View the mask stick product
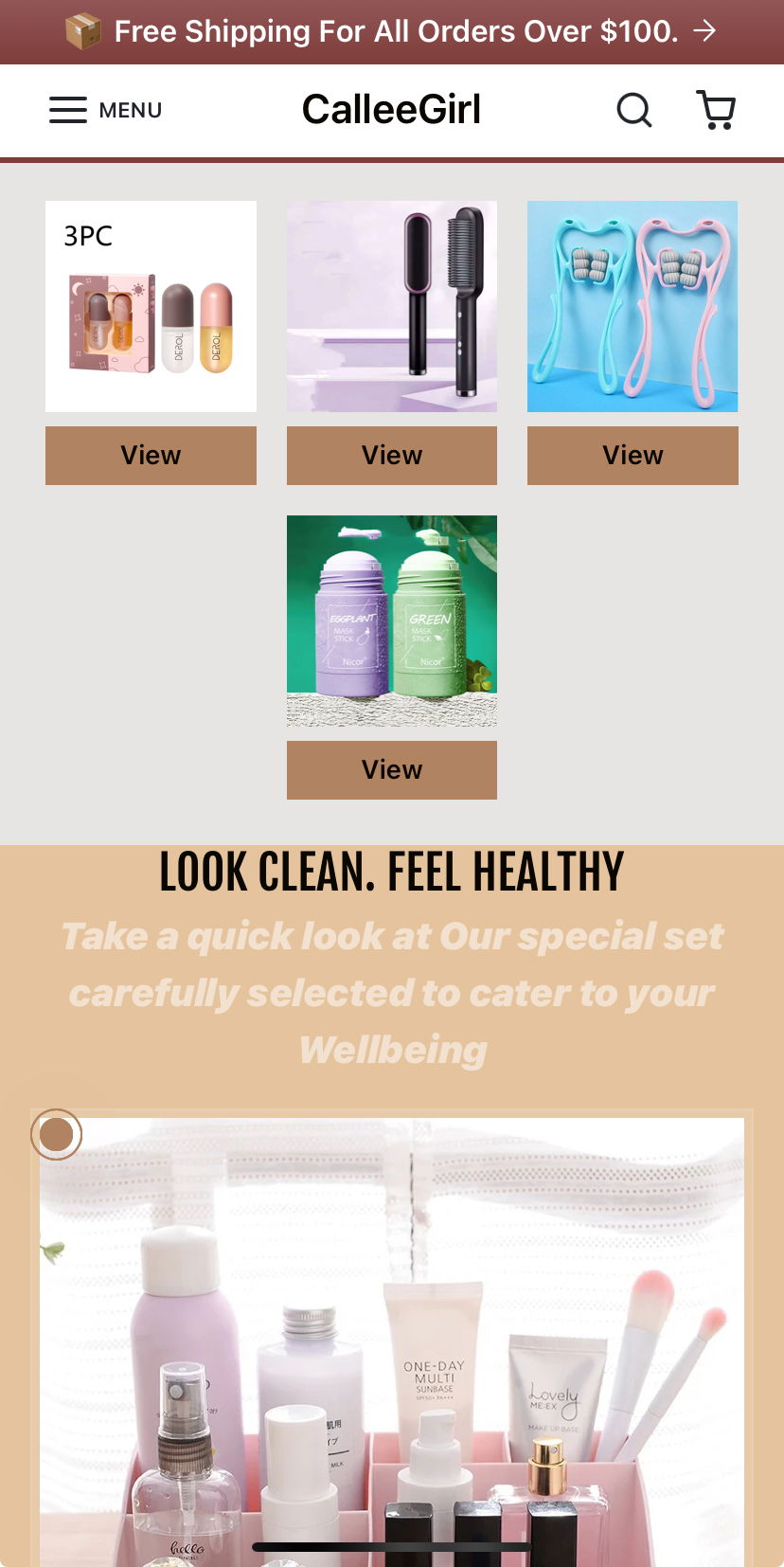 click(392, 770)
